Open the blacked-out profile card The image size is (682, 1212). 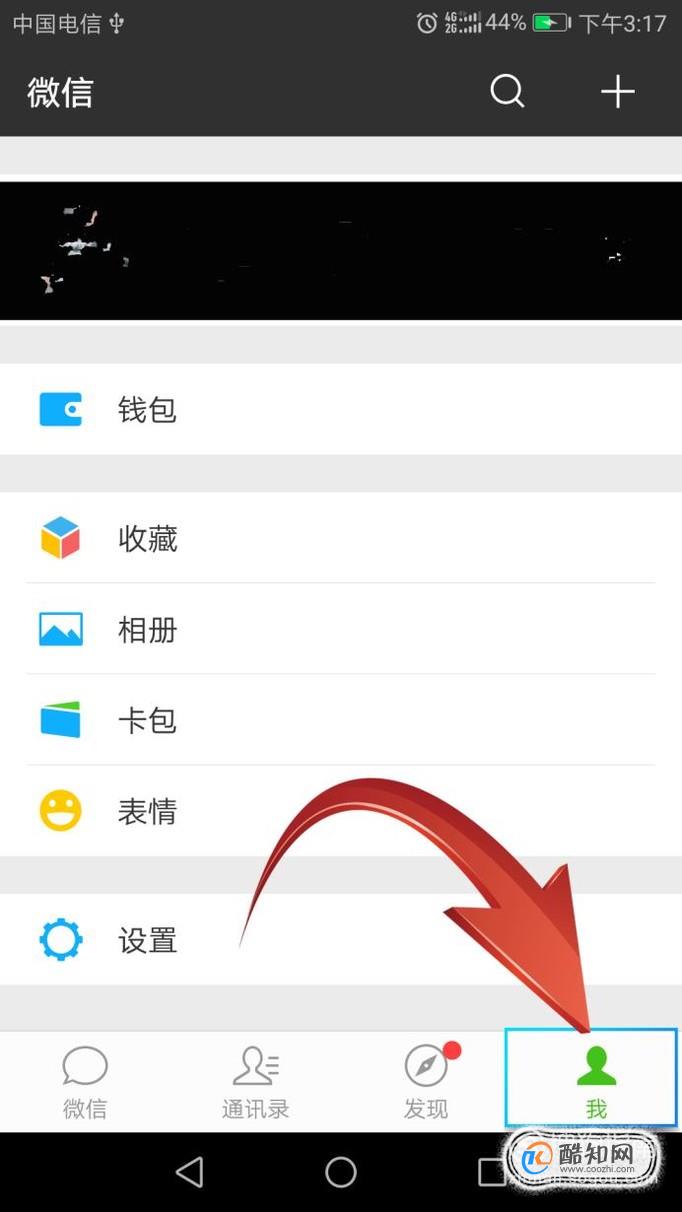point(340,250)
